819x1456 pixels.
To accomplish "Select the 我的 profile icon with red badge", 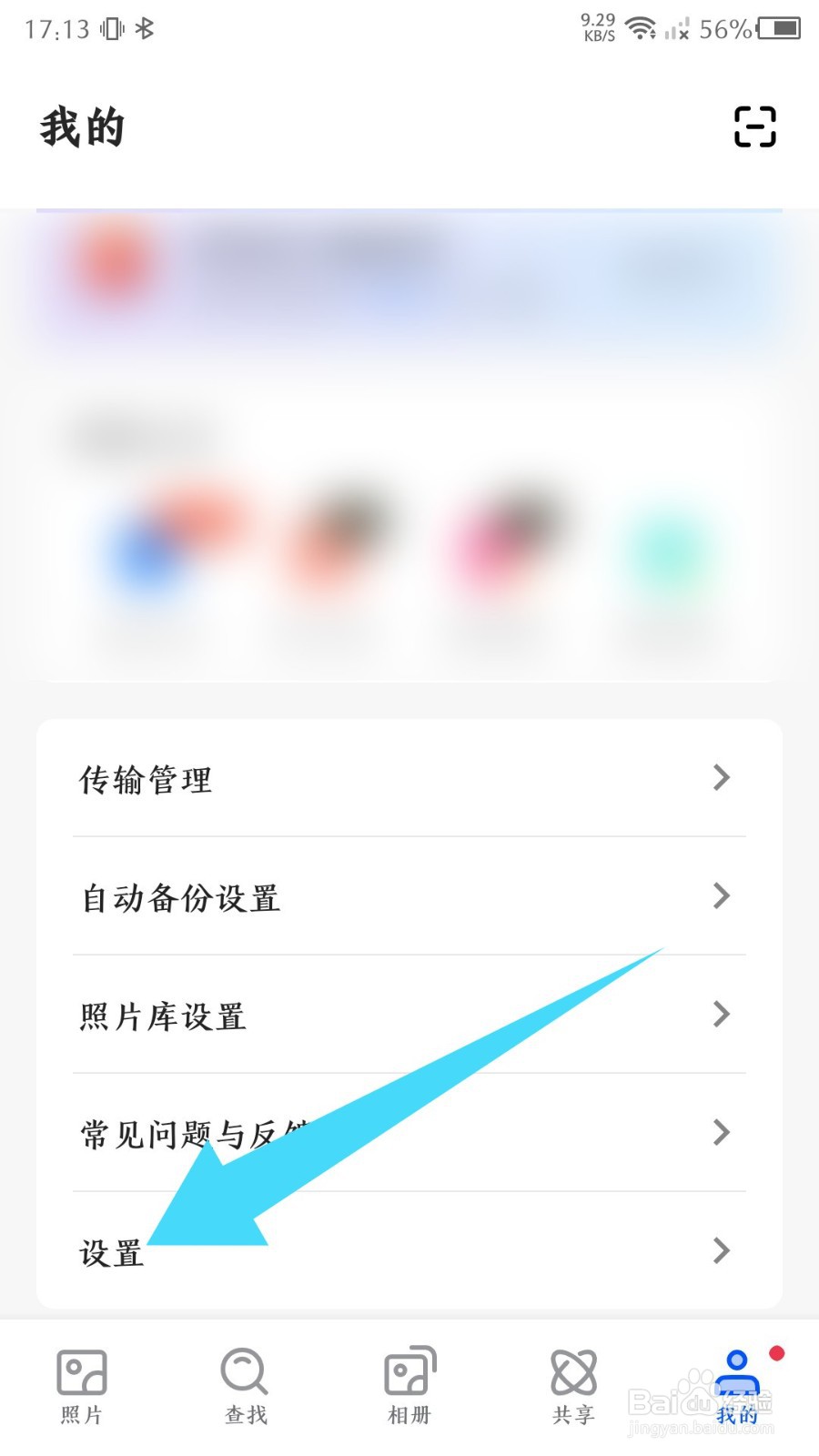I will point(735,1370).
